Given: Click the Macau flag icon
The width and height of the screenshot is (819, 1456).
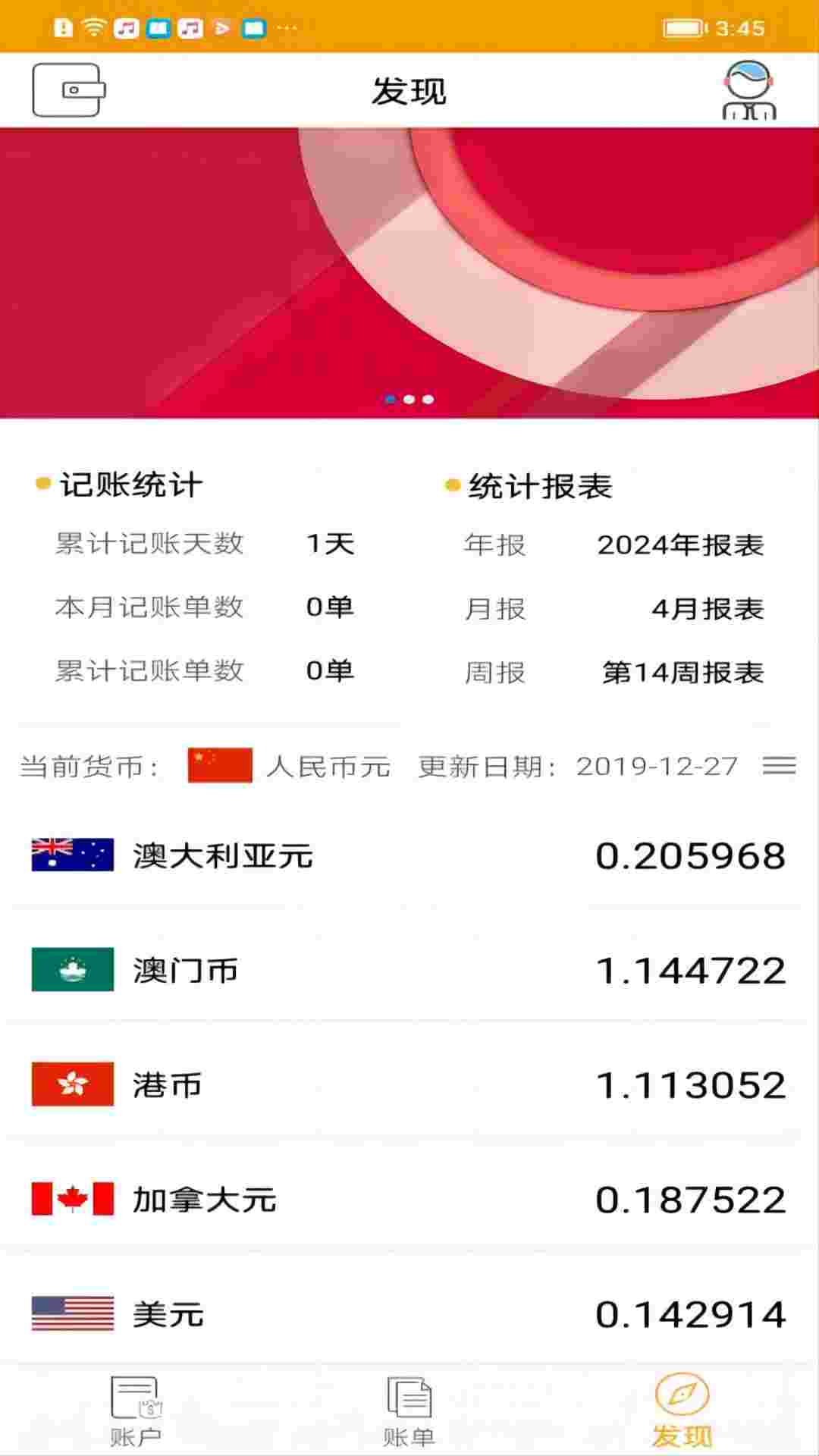Looking at the screenshot, I should tap(72, 968).
